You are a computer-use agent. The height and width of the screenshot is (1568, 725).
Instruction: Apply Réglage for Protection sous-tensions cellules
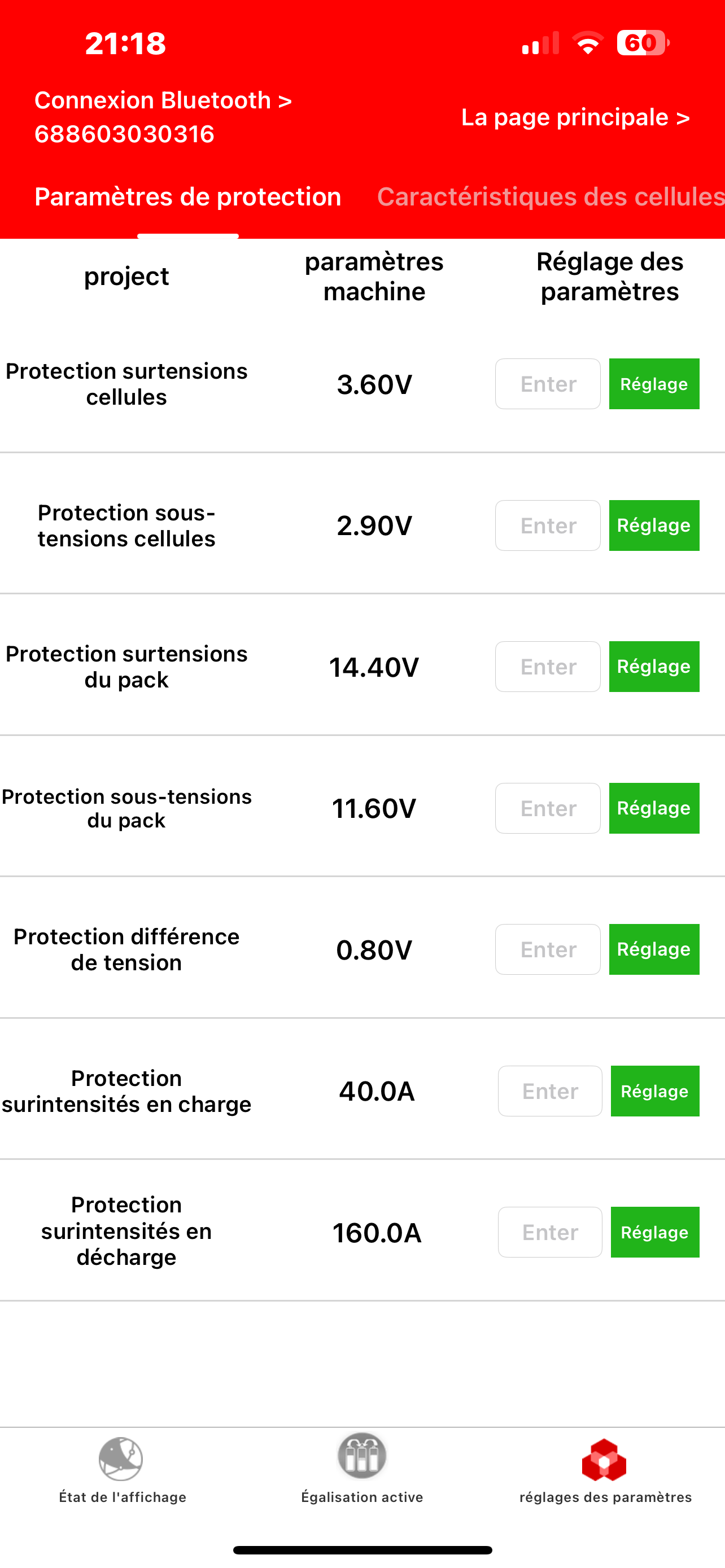point(654,525)
